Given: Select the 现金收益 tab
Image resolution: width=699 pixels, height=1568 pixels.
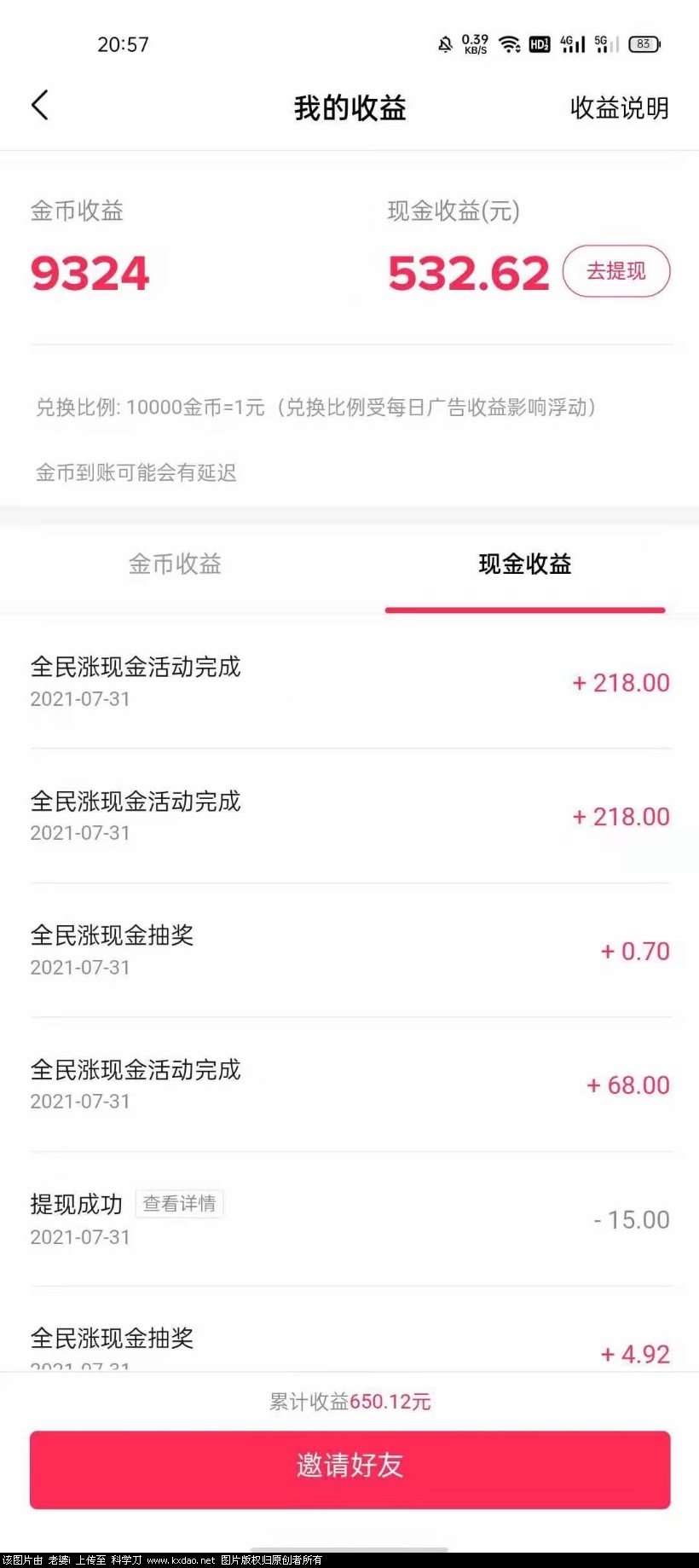Looking at the screenshot, I should pos(524,564).
